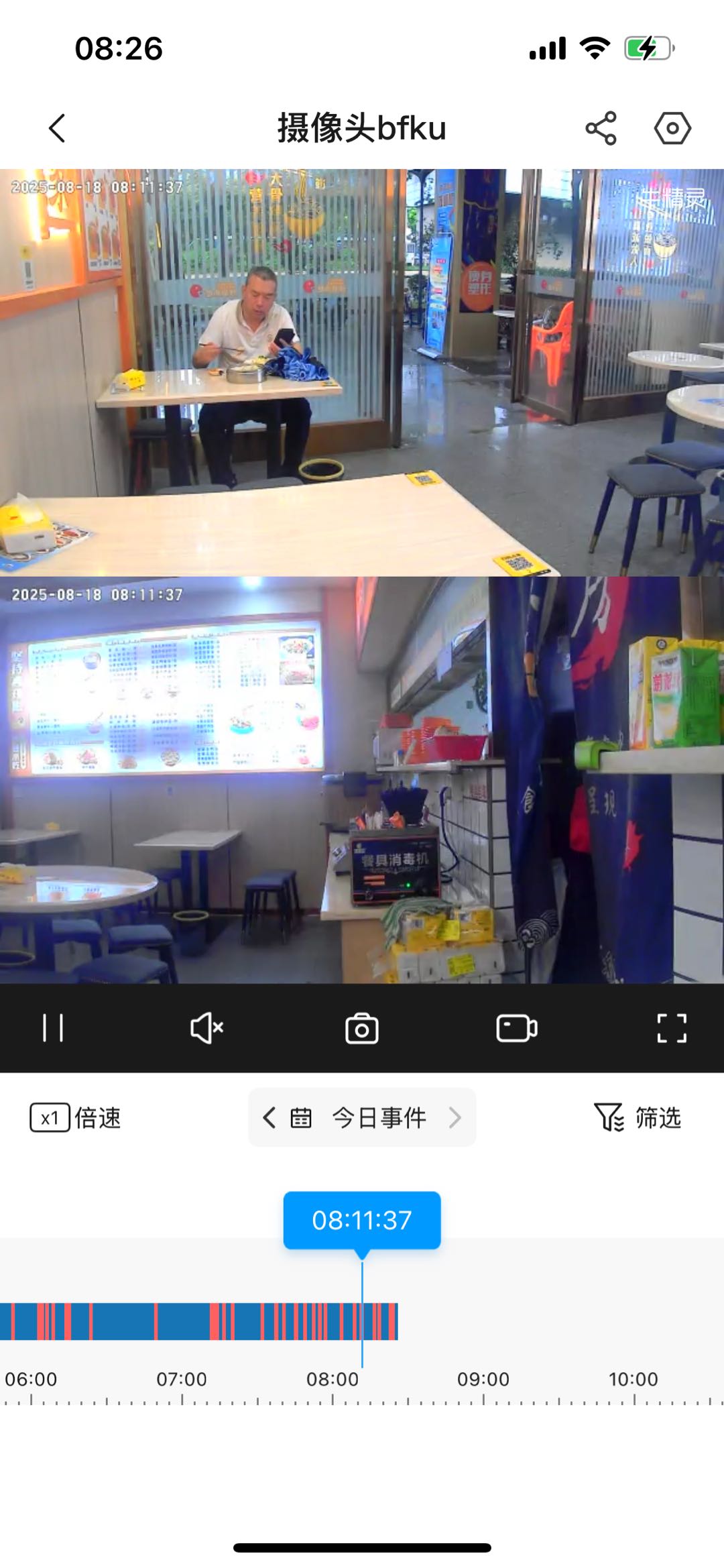Open camera settings hexagon icon

coord(672,128)
